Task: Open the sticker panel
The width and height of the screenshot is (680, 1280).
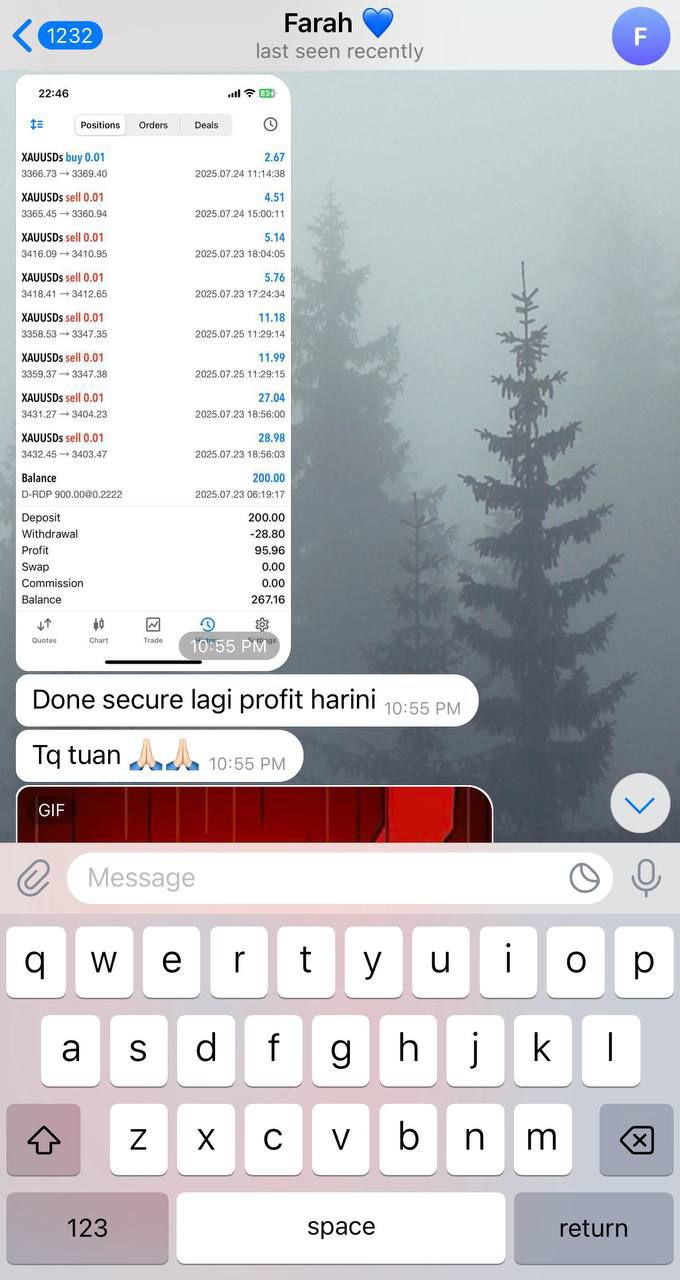Action: pyautogui.click(x=584, y=878)
